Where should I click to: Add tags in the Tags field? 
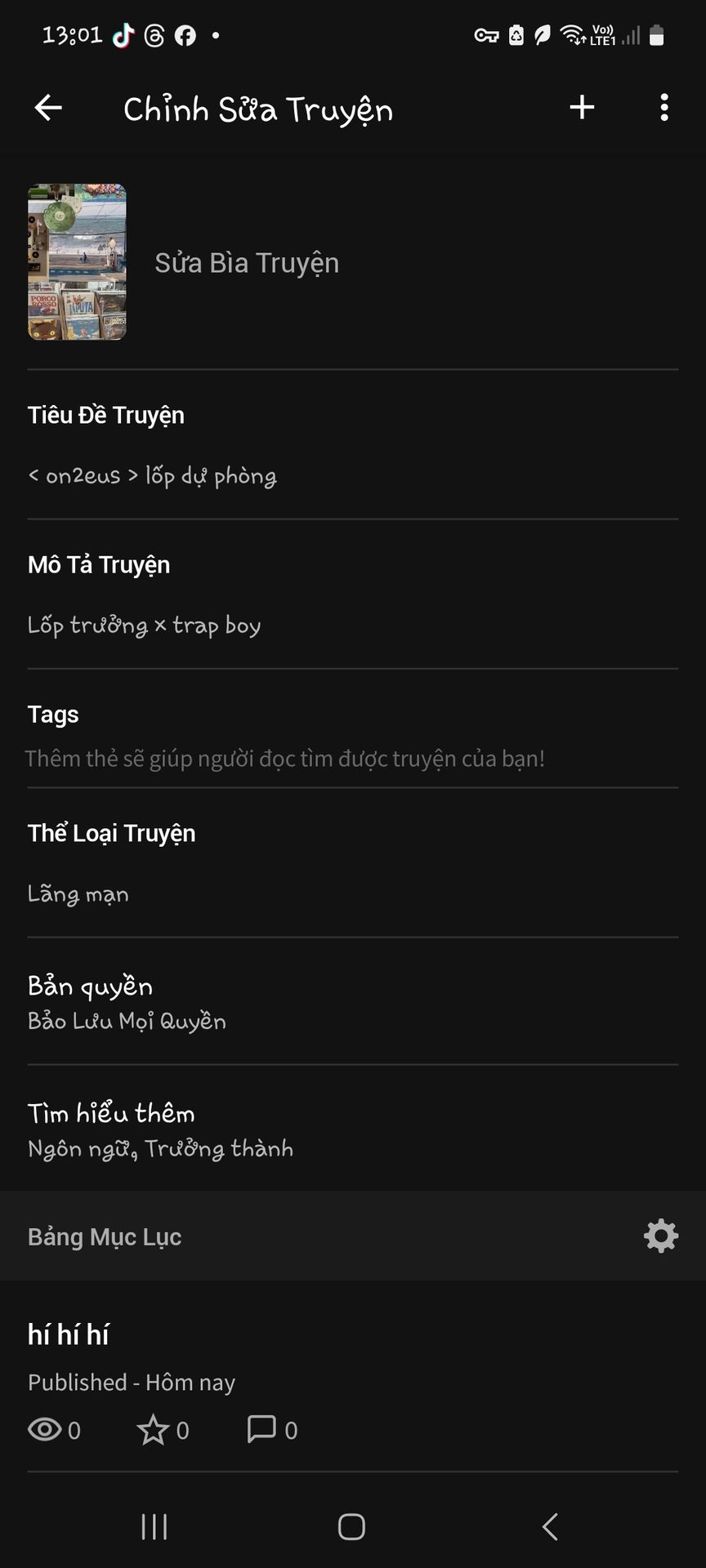(x=284, y=759)
